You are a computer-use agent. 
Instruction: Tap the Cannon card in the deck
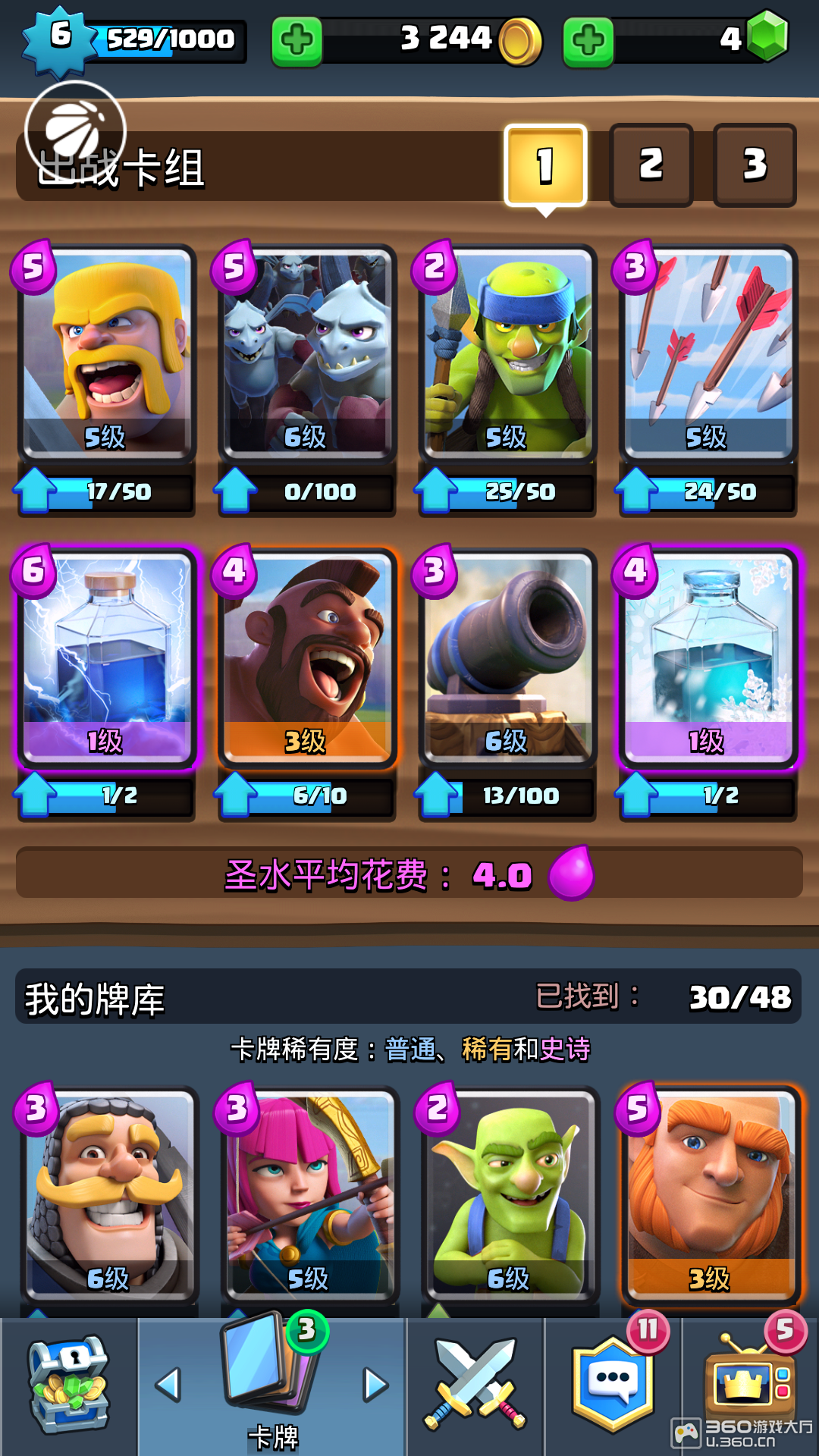pos(507,657)
